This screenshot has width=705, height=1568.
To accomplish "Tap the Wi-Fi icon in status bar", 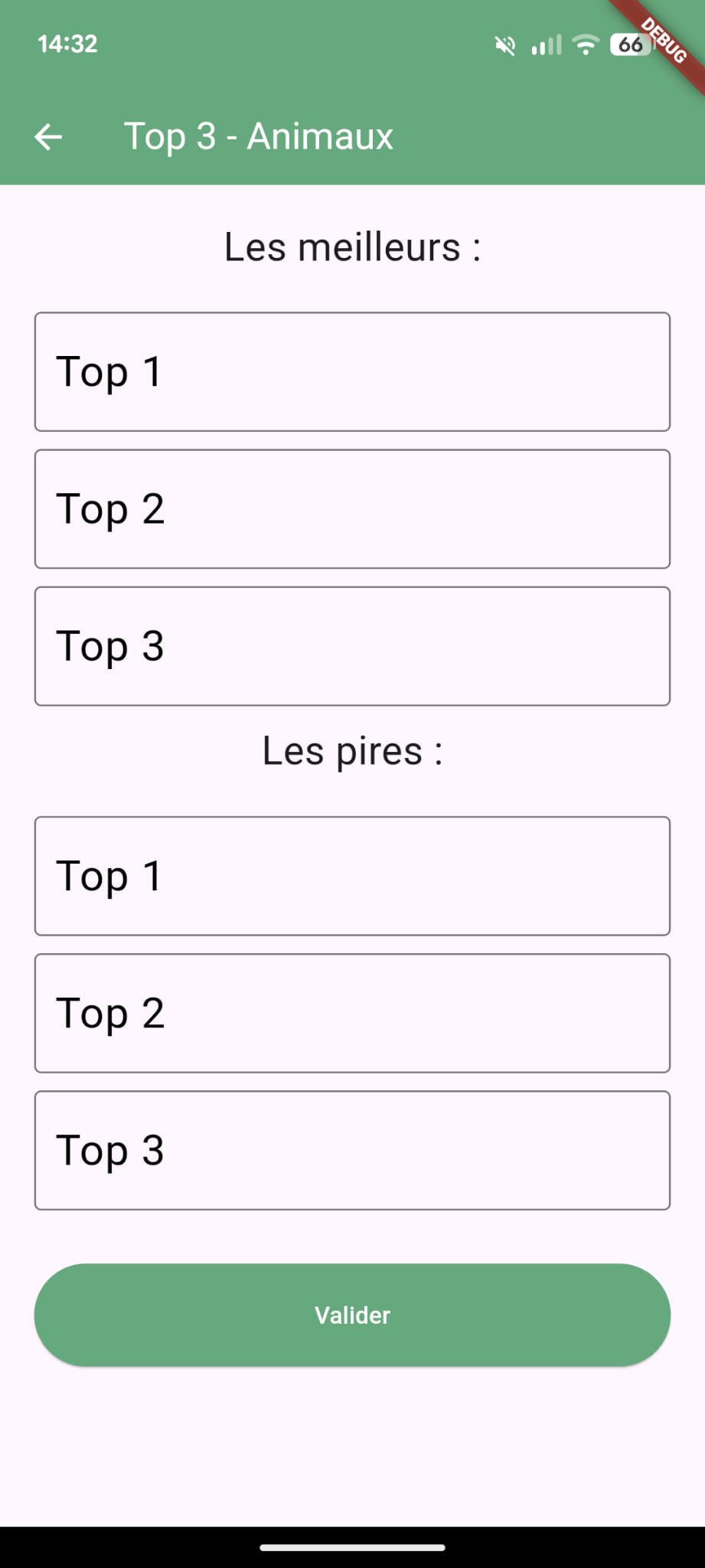I will [x=586, y=45].
